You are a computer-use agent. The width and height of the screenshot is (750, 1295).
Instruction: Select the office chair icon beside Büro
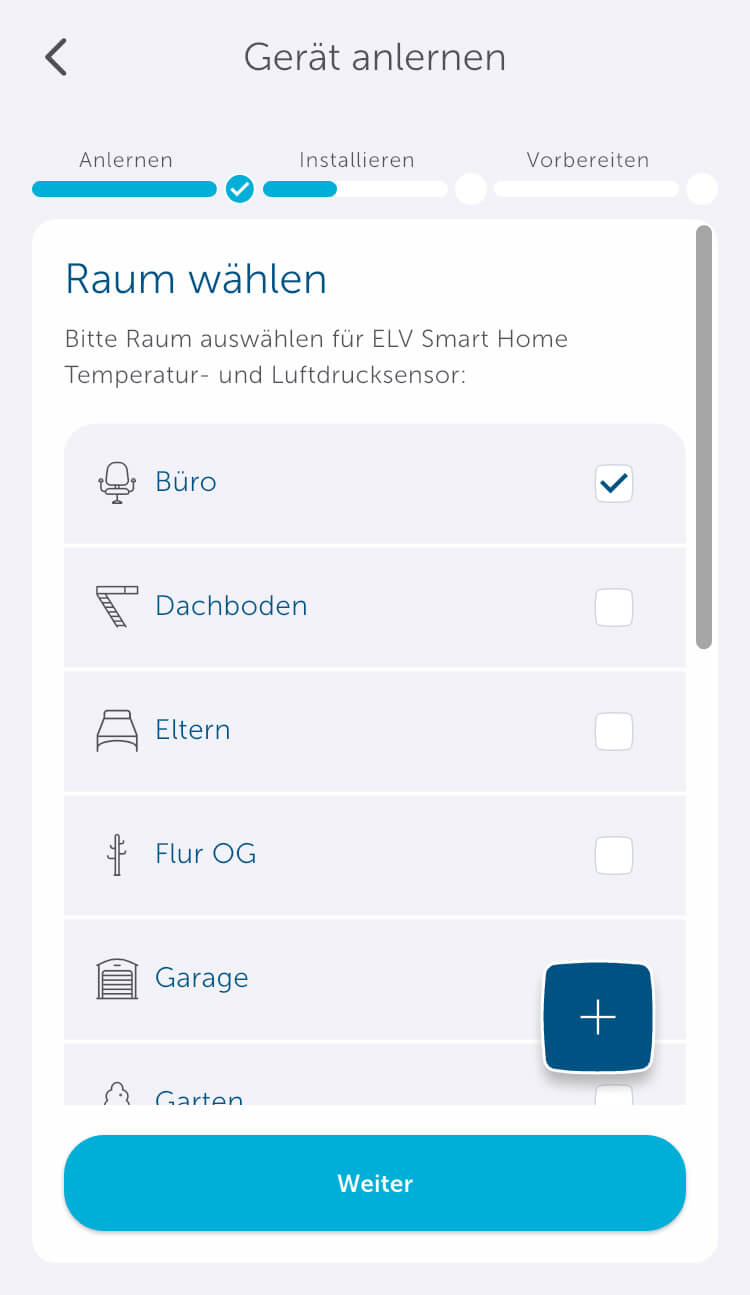pyautogui.click(x=117, y=481)
